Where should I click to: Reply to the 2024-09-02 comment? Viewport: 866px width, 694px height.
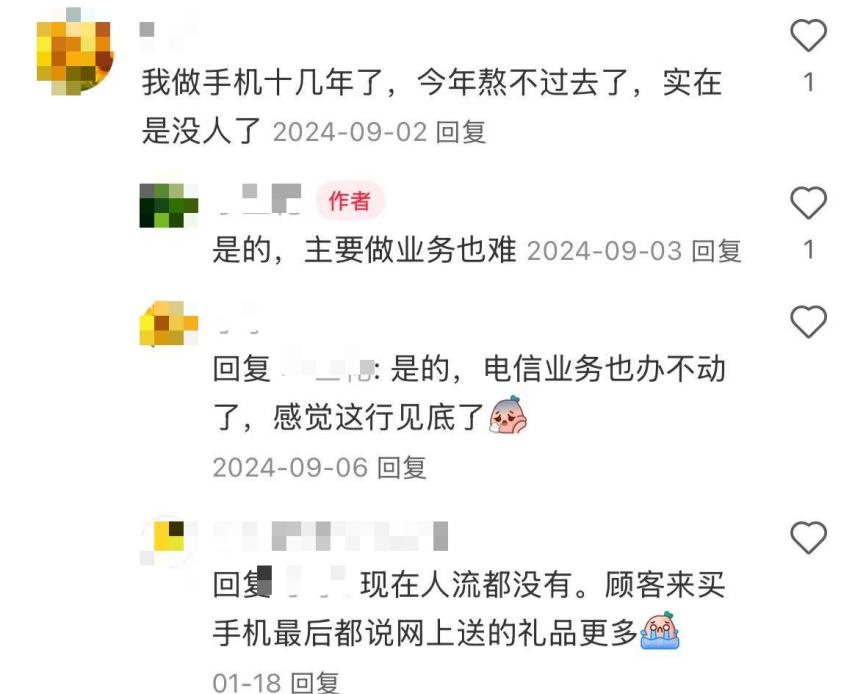(462, 133)
